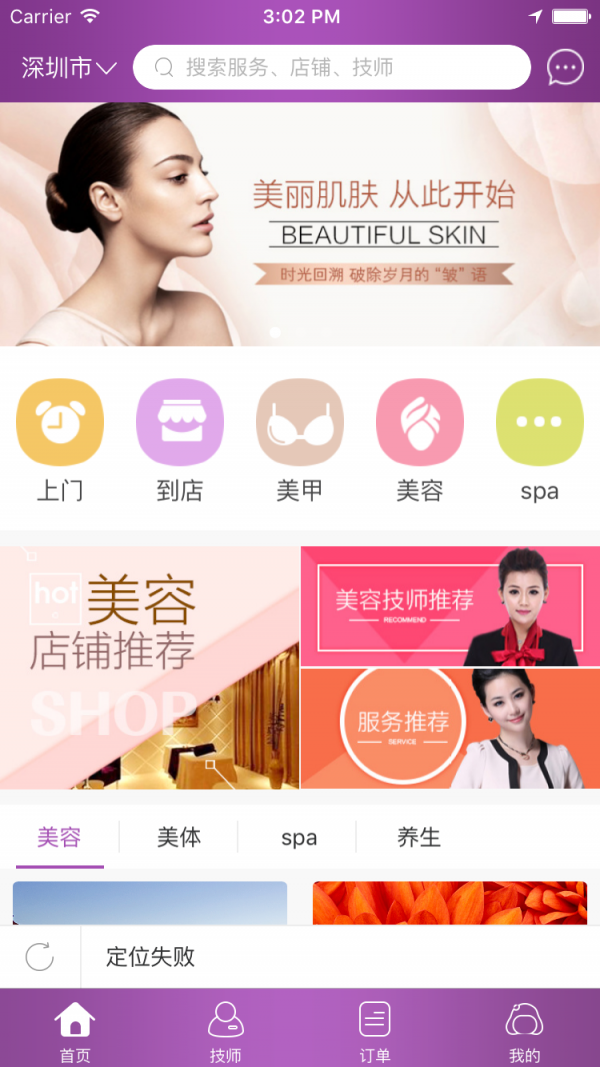Open the 我的 profile tab

(524, 1030)
